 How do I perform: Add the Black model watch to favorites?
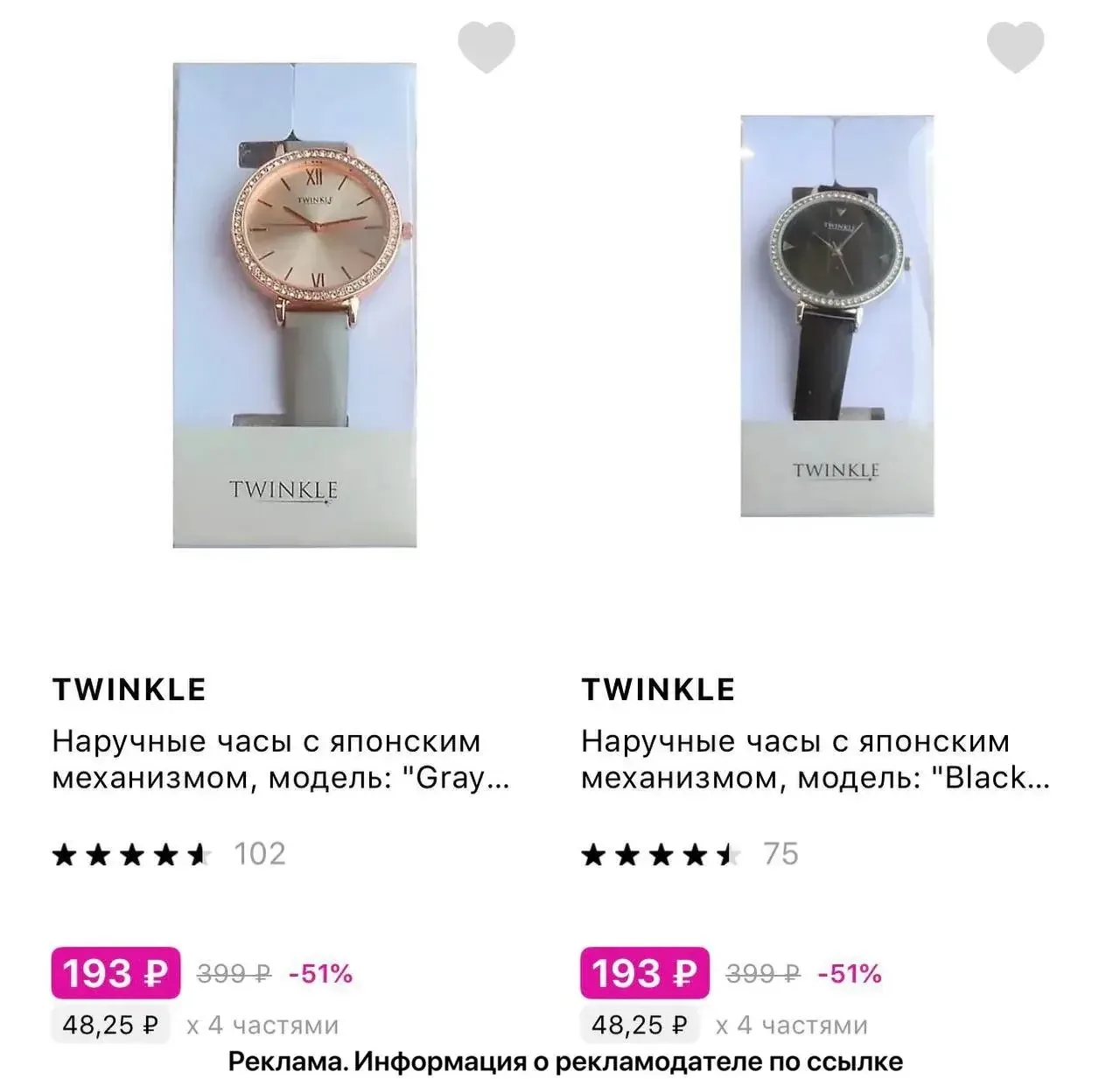click(x=1015, y=47)
